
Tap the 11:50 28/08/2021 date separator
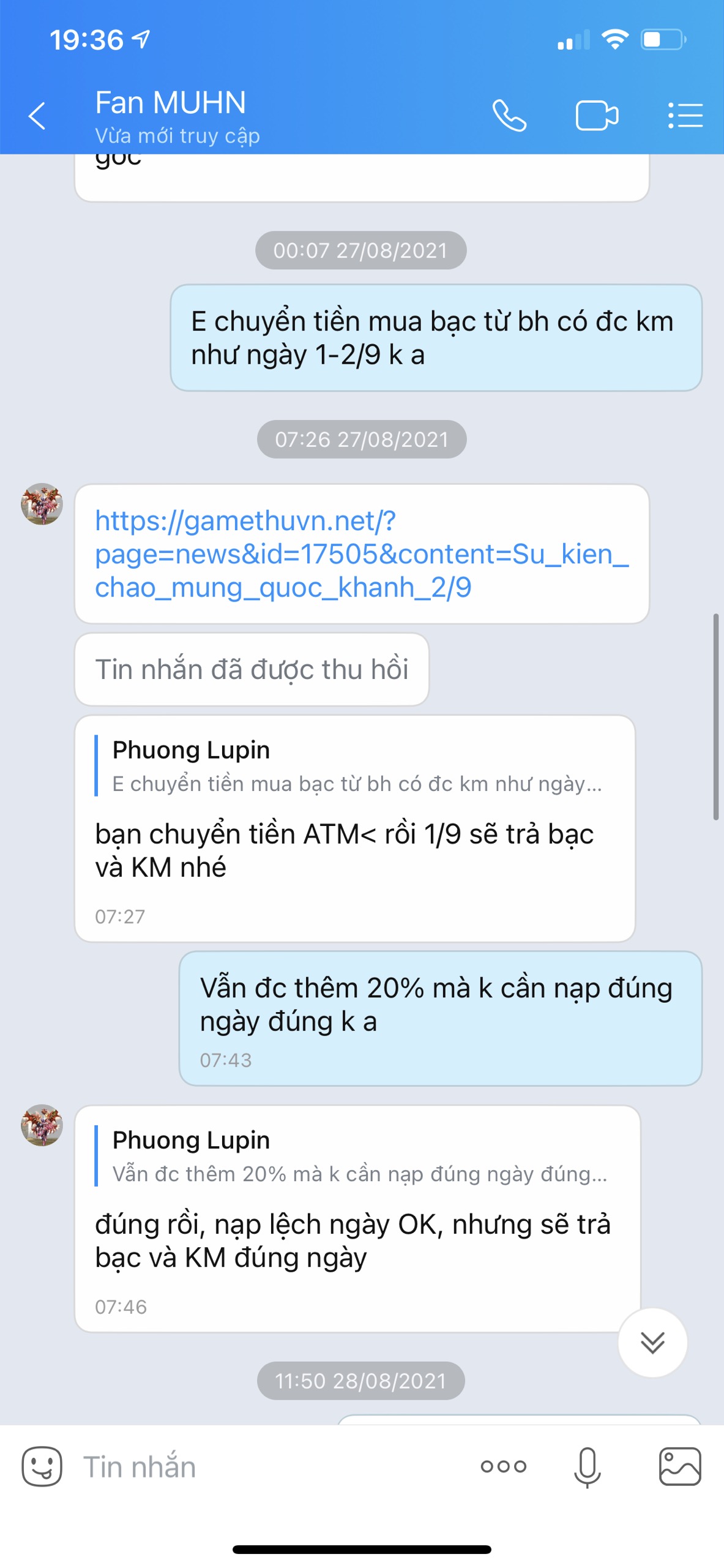[x=361, y=1381]
